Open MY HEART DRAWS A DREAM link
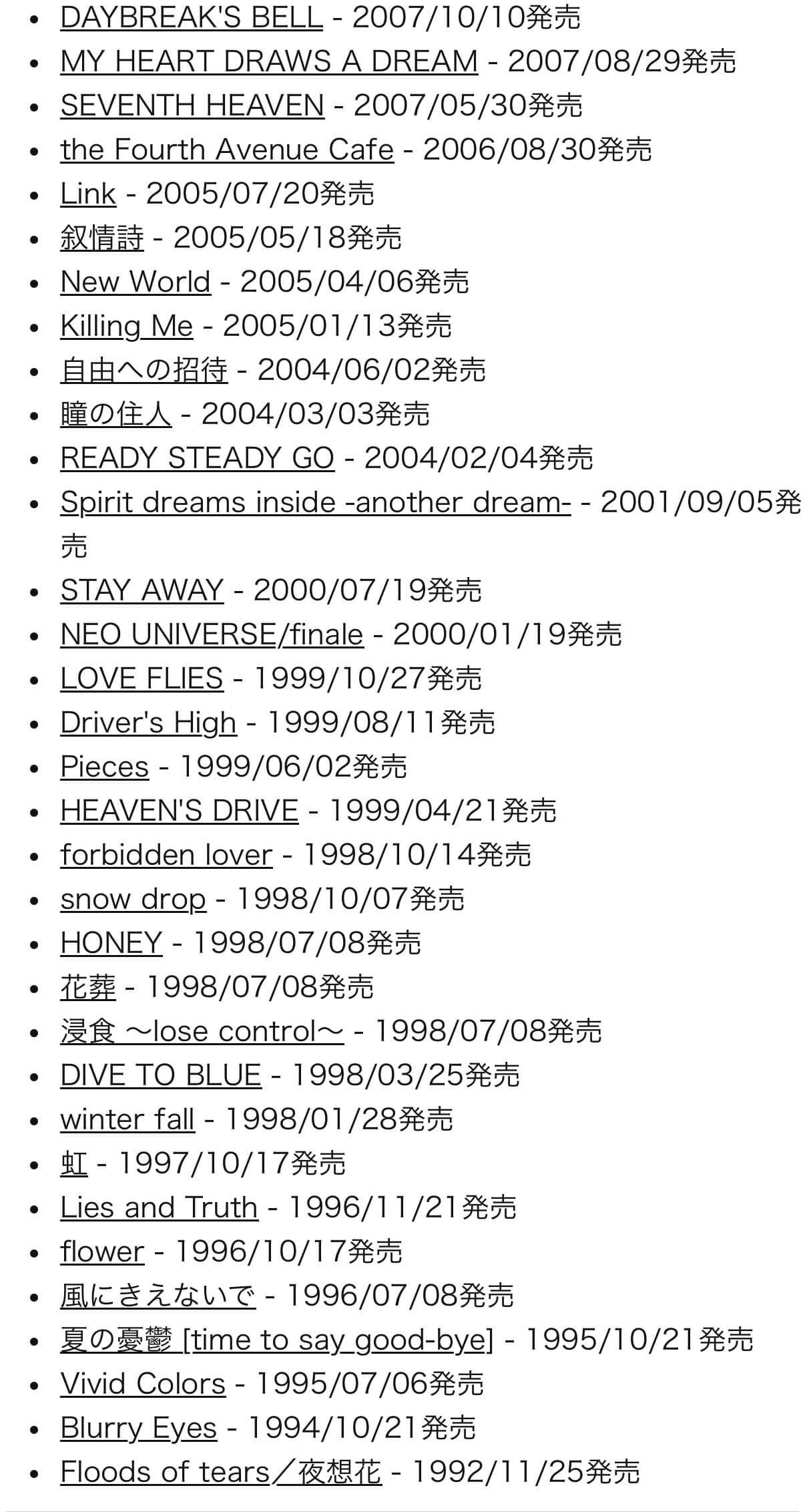The image size is (805, 1512). (x=268, y=61)
